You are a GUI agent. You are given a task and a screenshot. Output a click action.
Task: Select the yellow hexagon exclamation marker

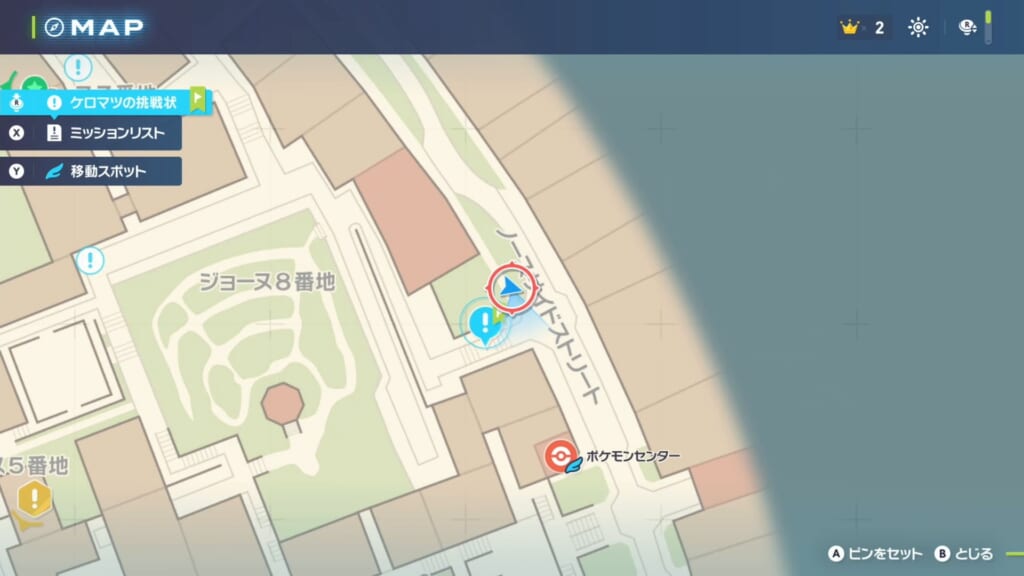tap(35, 496)
